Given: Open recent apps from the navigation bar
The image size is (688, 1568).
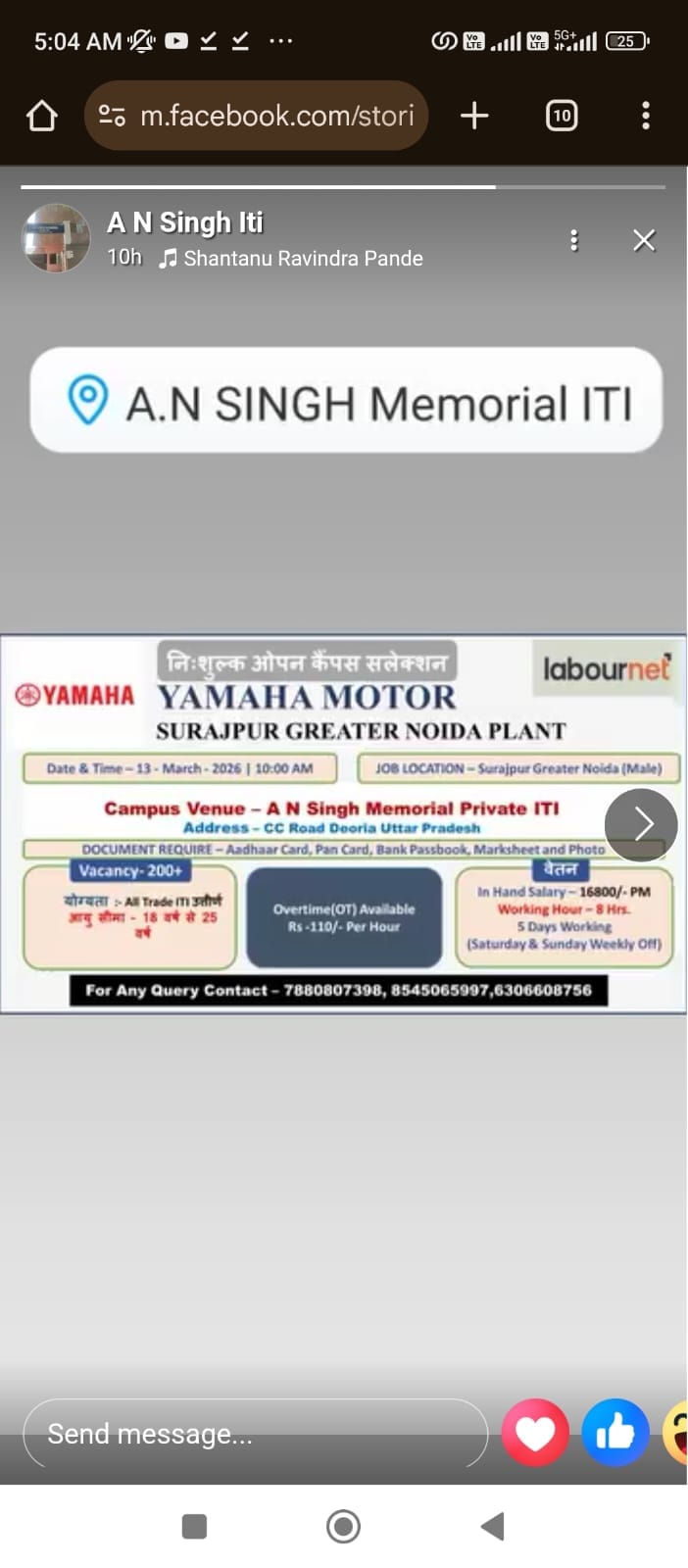Looking at the screenshot, I should 194,1526.
